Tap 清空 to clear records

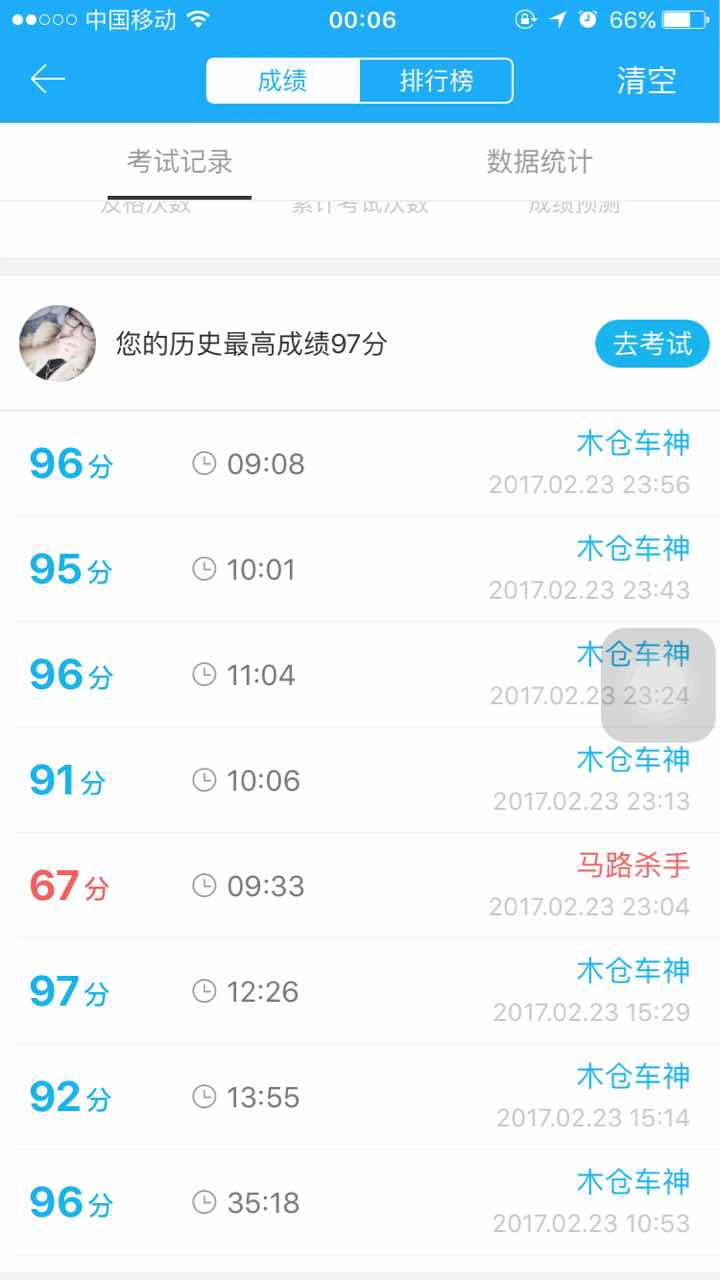(x=647, y=81)
